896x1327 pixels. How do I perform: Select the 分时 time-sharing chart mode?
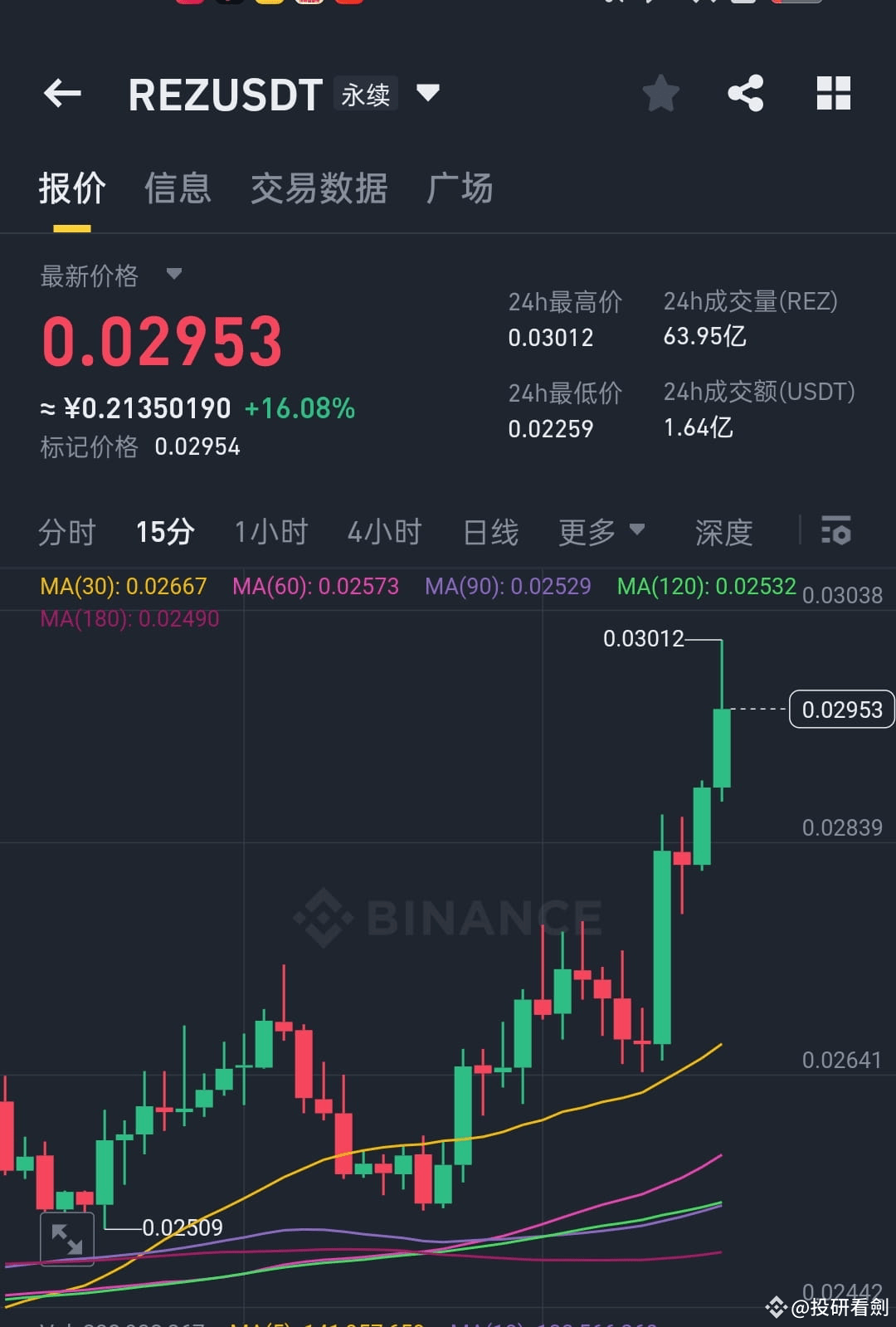68,532
